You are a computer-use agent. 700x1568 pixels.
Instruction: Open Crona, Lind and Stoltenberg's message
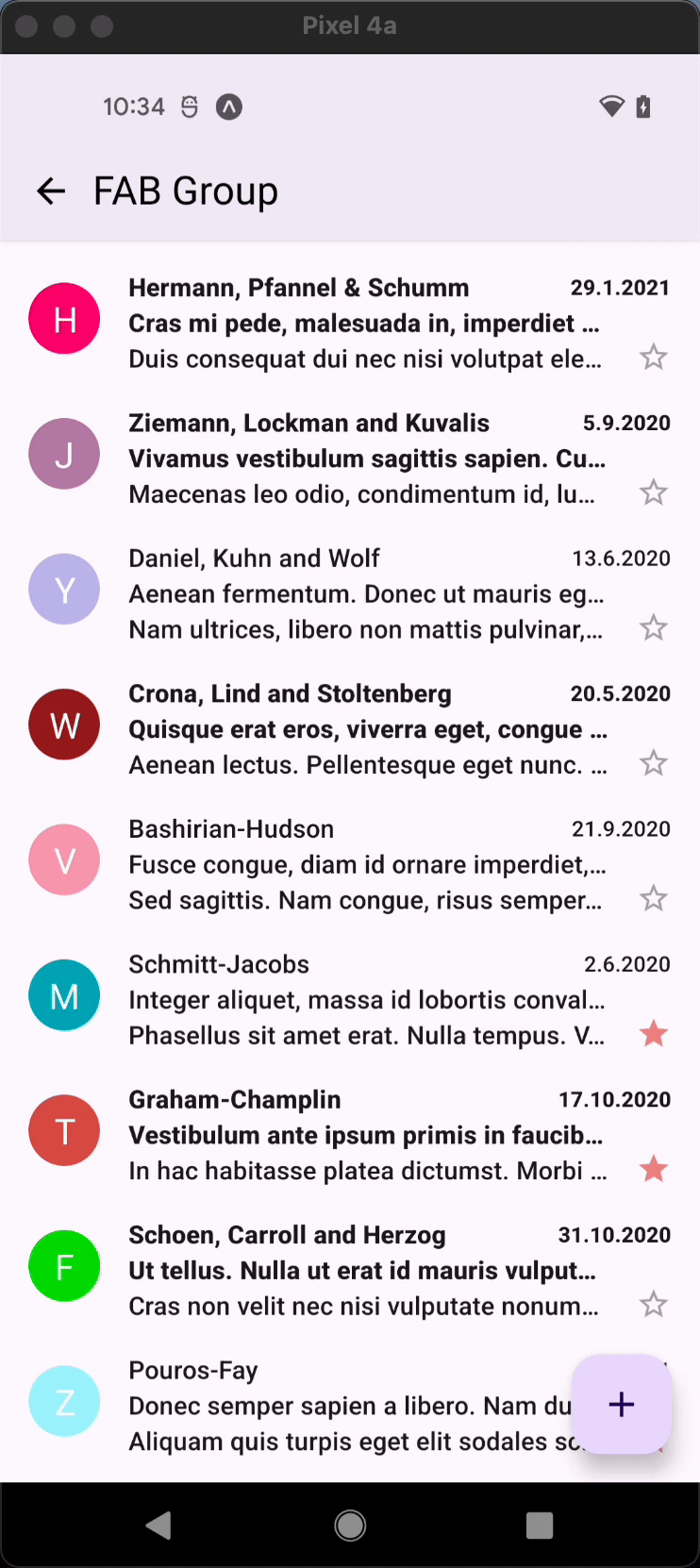pos(358,728)
